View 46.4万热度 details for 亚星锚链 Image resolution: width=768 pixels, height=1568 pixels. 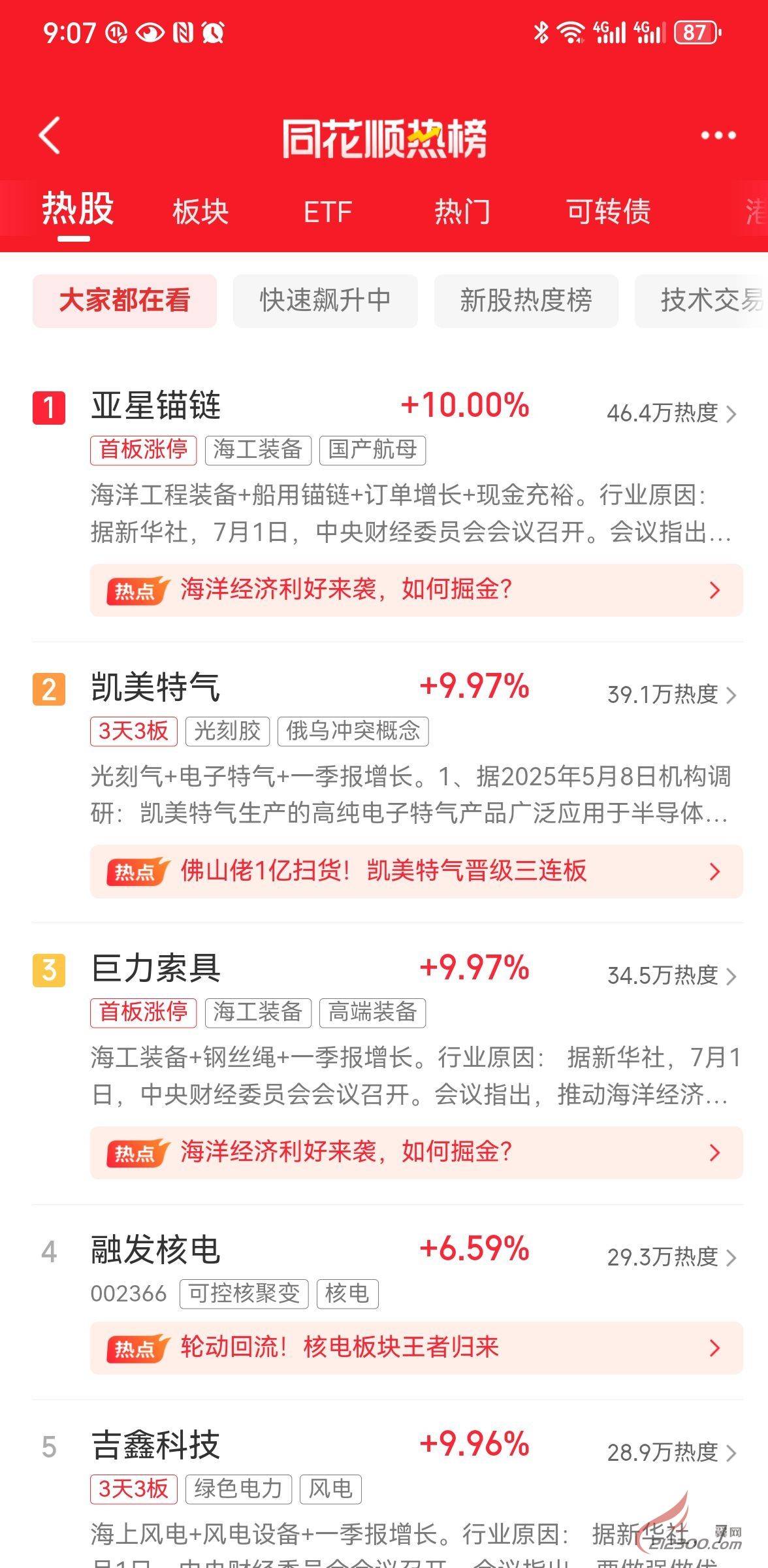click(671, 413)
